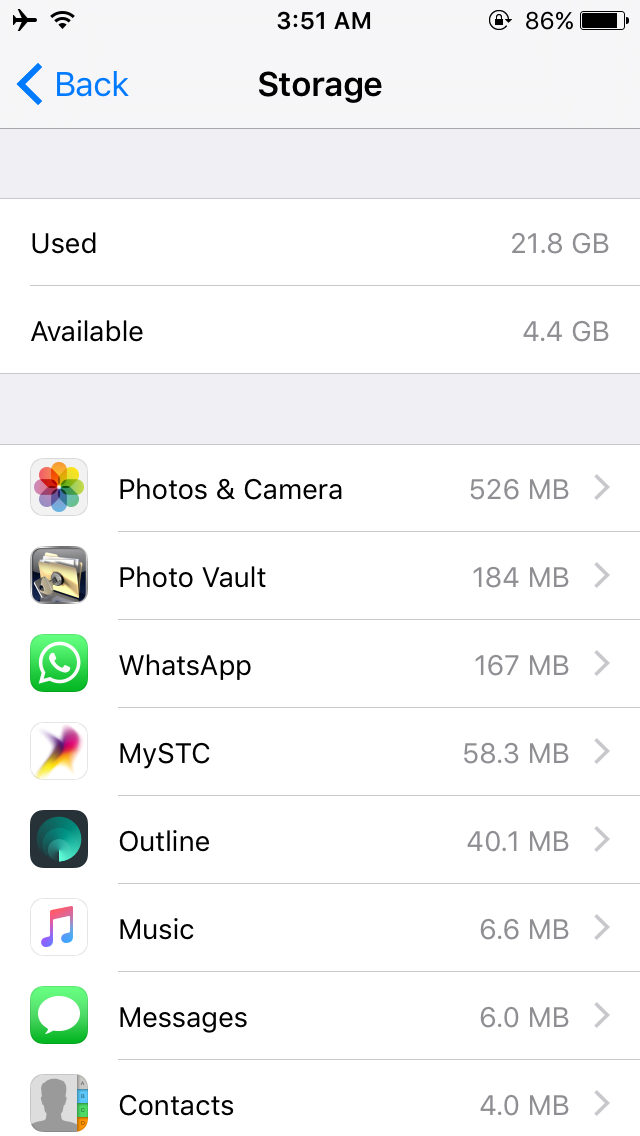Viewport: 640px width, 1136px height.
Task: Go back from the Storage screen
Action: click(x=73, y=85)
